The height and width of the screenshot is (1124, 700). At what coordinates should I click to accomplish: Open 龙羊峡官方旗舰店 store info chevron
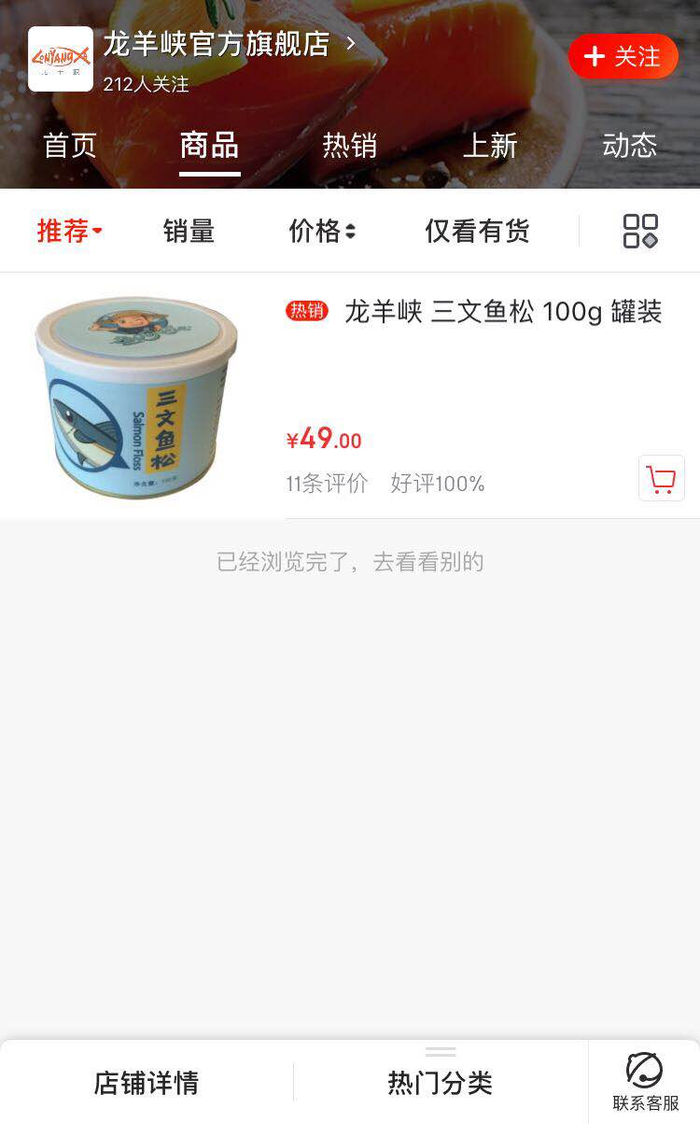click(x=351, y=44)
